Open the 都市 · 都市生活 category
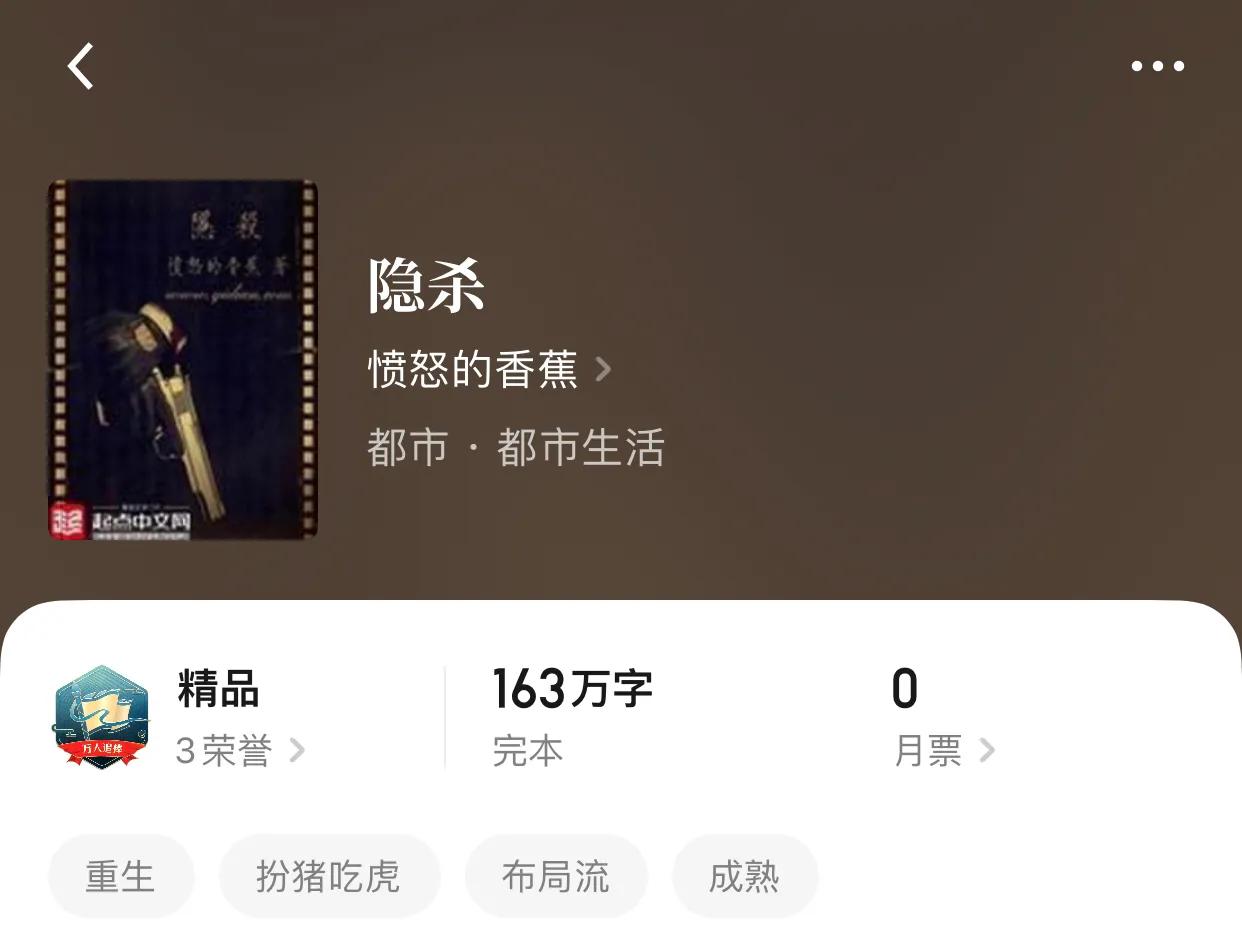Viewport: 1242px width, 951px height. click(515, 447)
